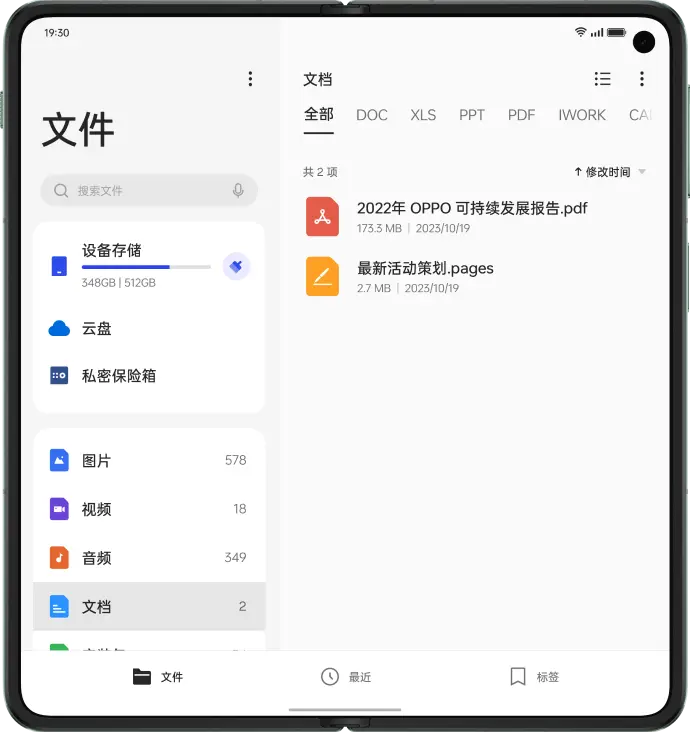Screen dimensions: 690x732
Task: Open the 图片 category
Action: [x=148, y=460]
